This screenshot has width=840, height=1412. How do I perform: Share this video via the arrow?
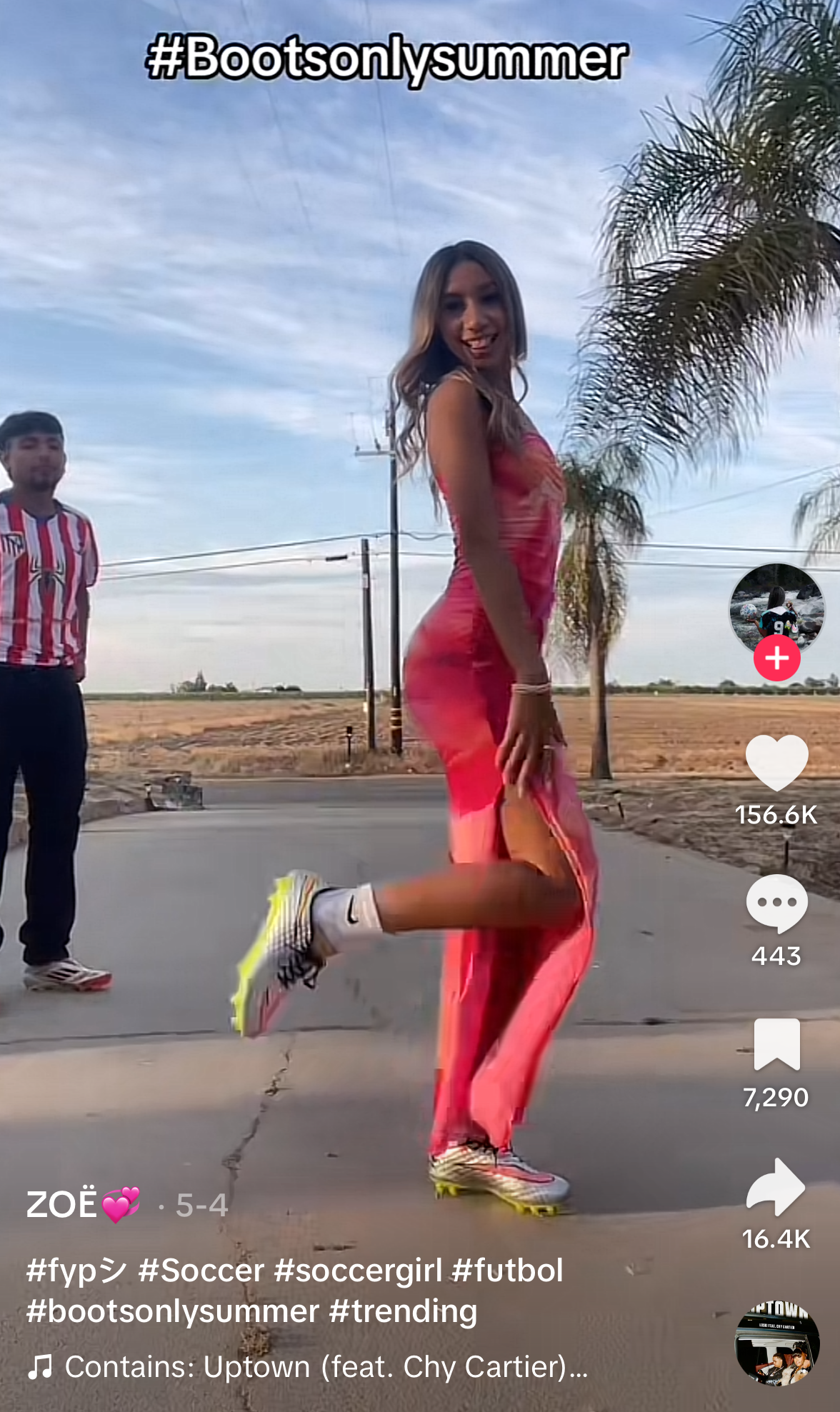tap(776, 1186)
